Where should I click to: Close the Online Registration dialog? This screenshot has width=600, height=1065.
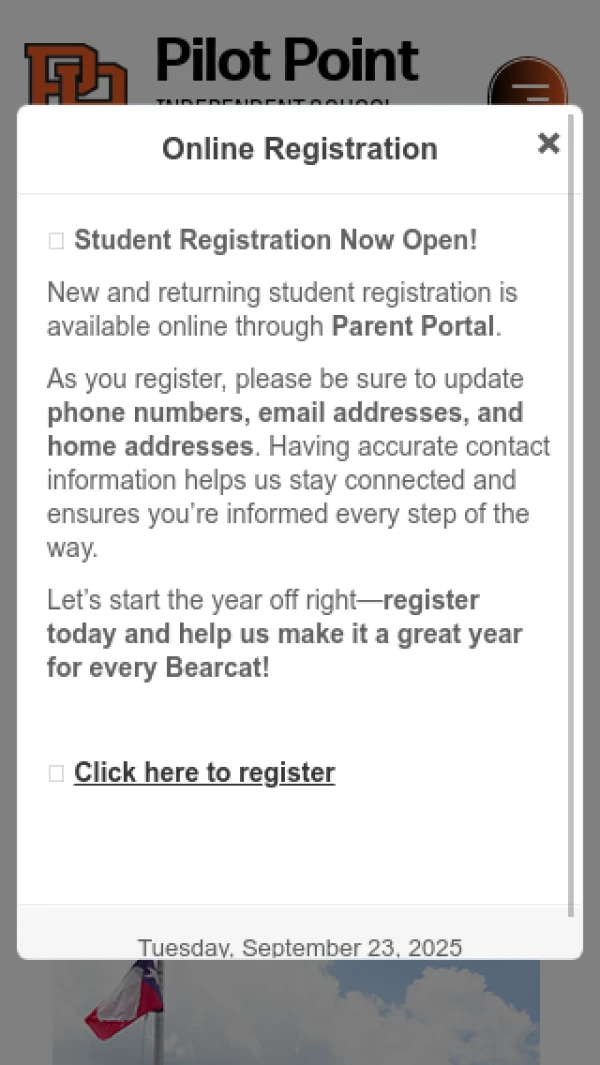[x=548, y=144]
